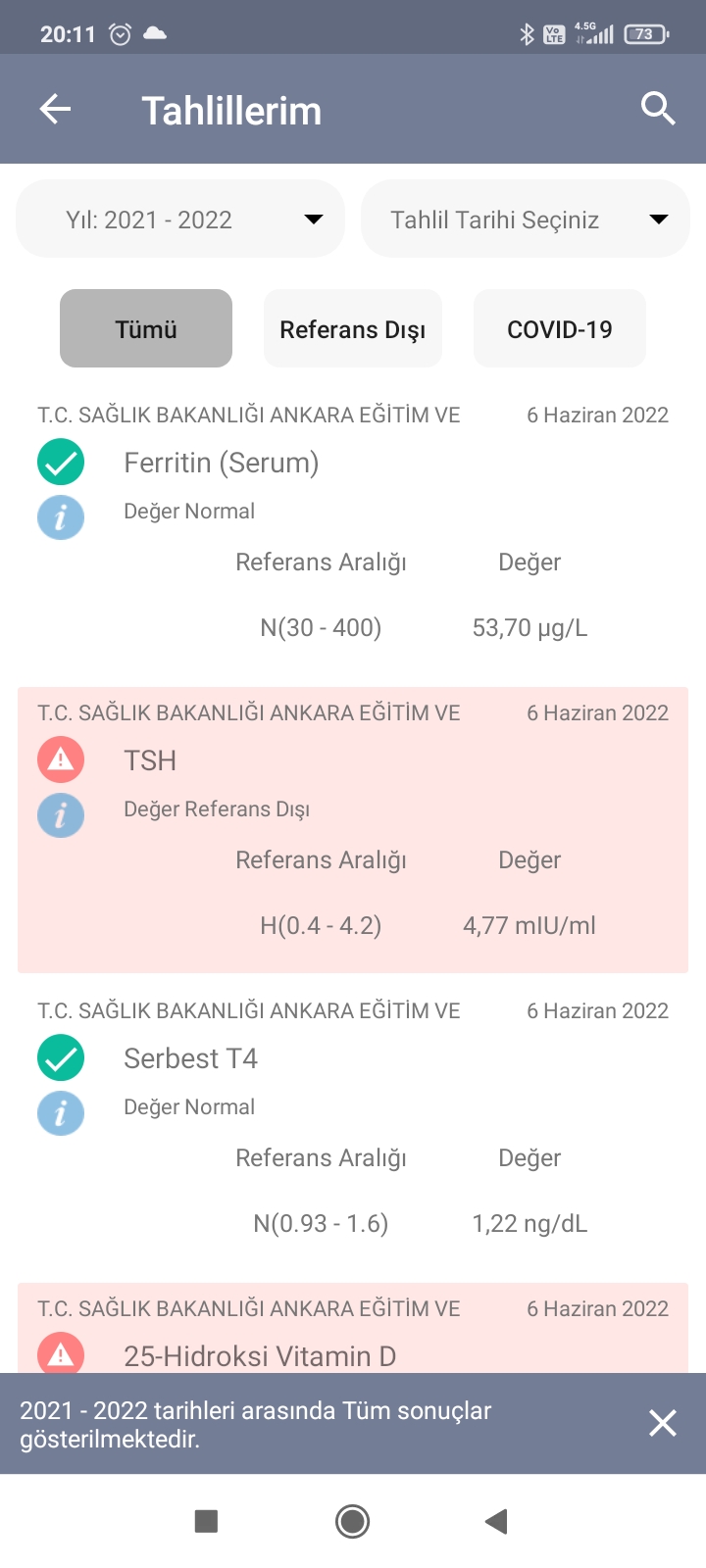Select the Tümü filter
Image resolution: width=706 pixels, height=1568 pixels.
click(146, 328)
